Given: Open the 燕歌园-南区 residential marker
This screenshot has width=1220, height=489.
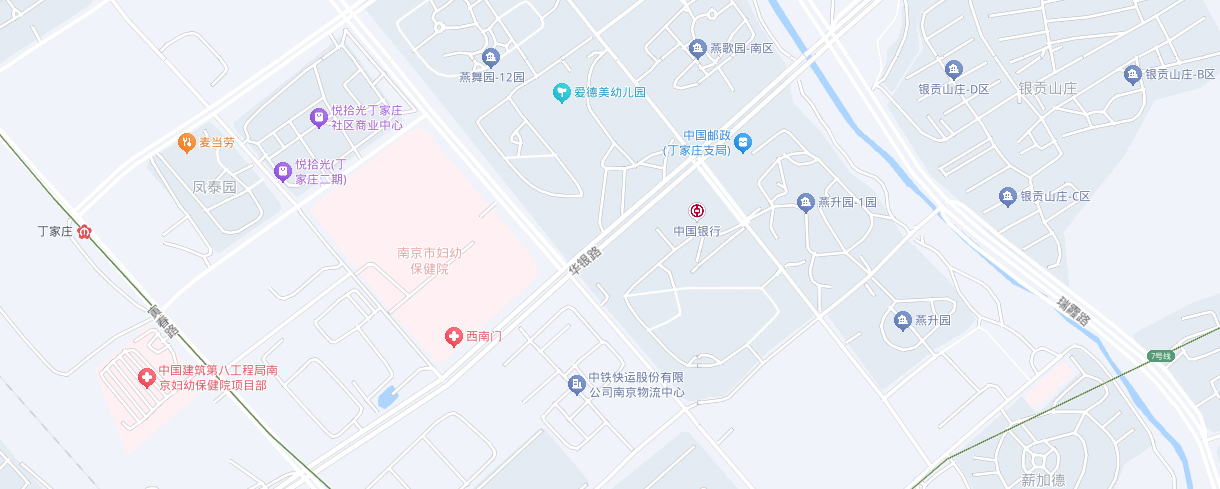Looking at the screenshot, I should point(698,48).
